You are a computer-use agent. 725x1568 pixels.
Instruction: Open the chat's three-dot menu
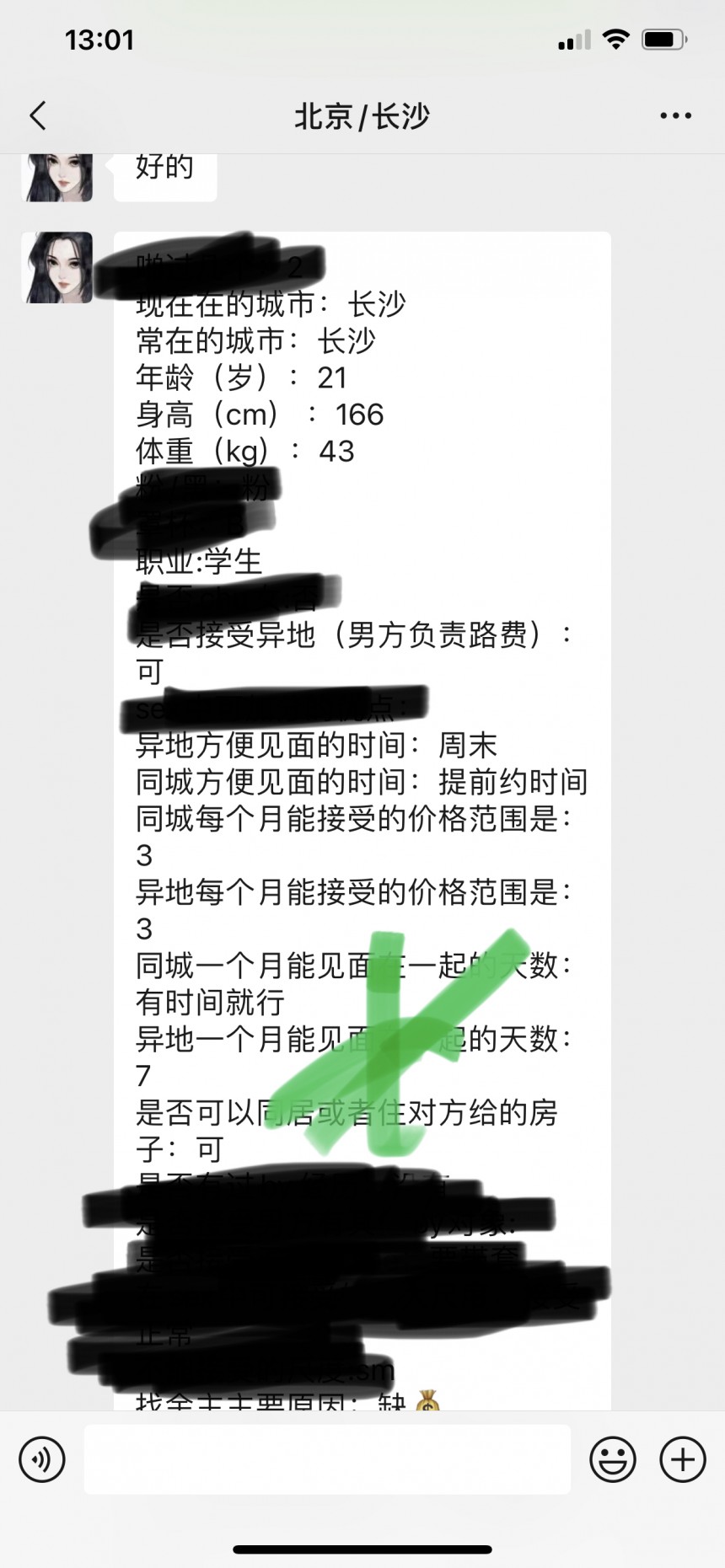pos(675,116)
